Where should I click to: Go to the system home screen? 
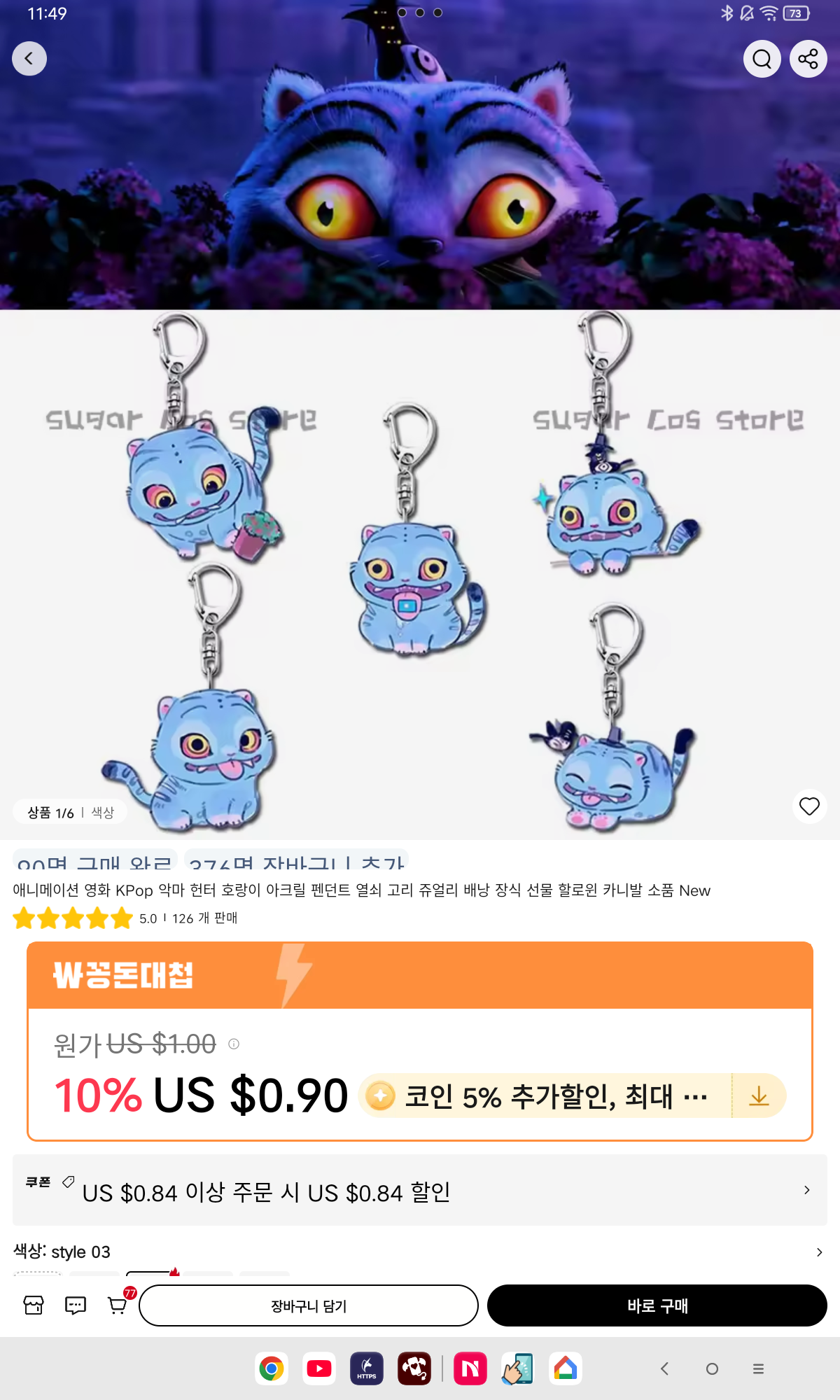coord(712,1368)
